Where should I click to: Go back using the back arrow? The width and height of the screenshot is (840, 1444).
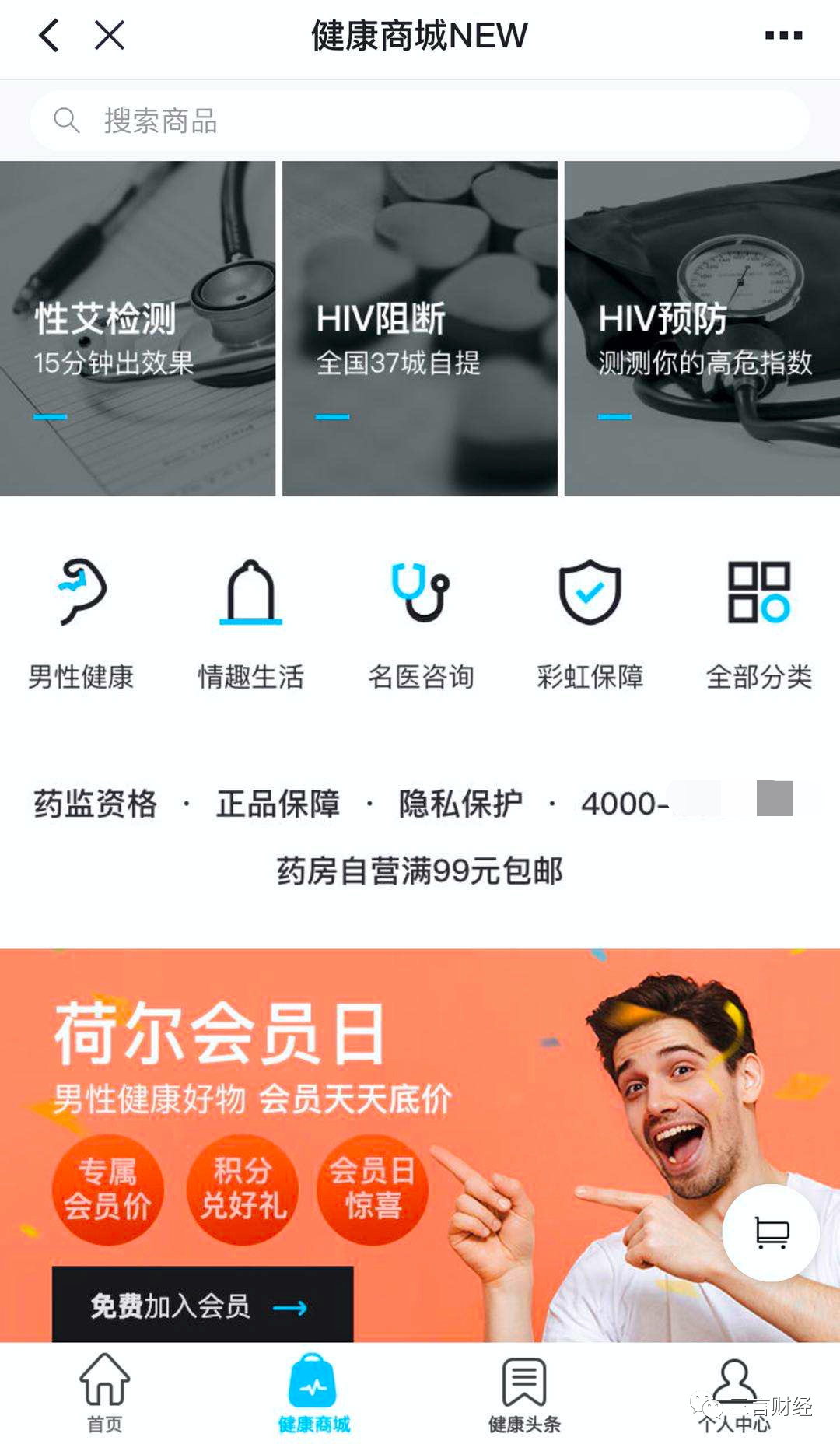pyautogui.click(x=48, y=36)
